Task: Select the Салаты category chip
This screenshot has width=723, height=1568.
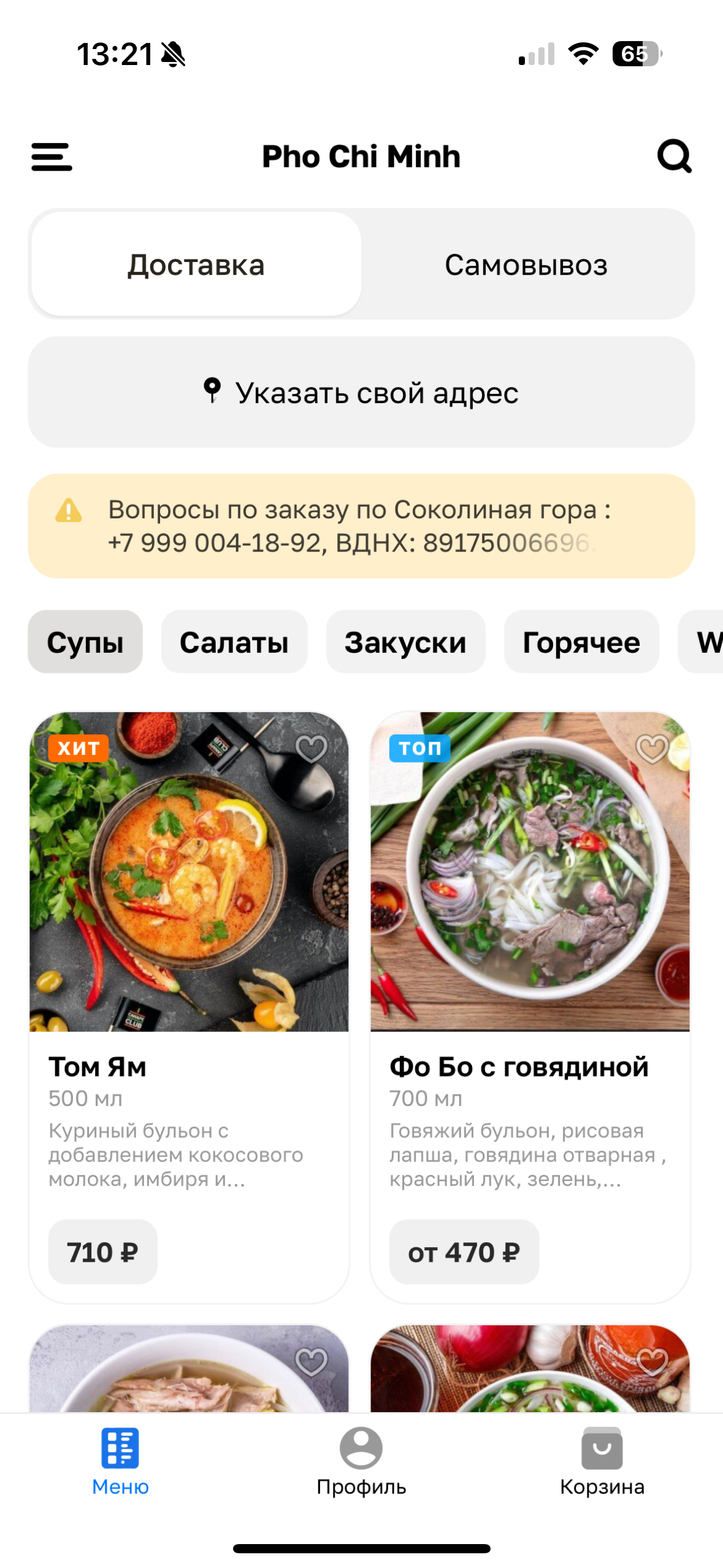Action: point(234,642)
